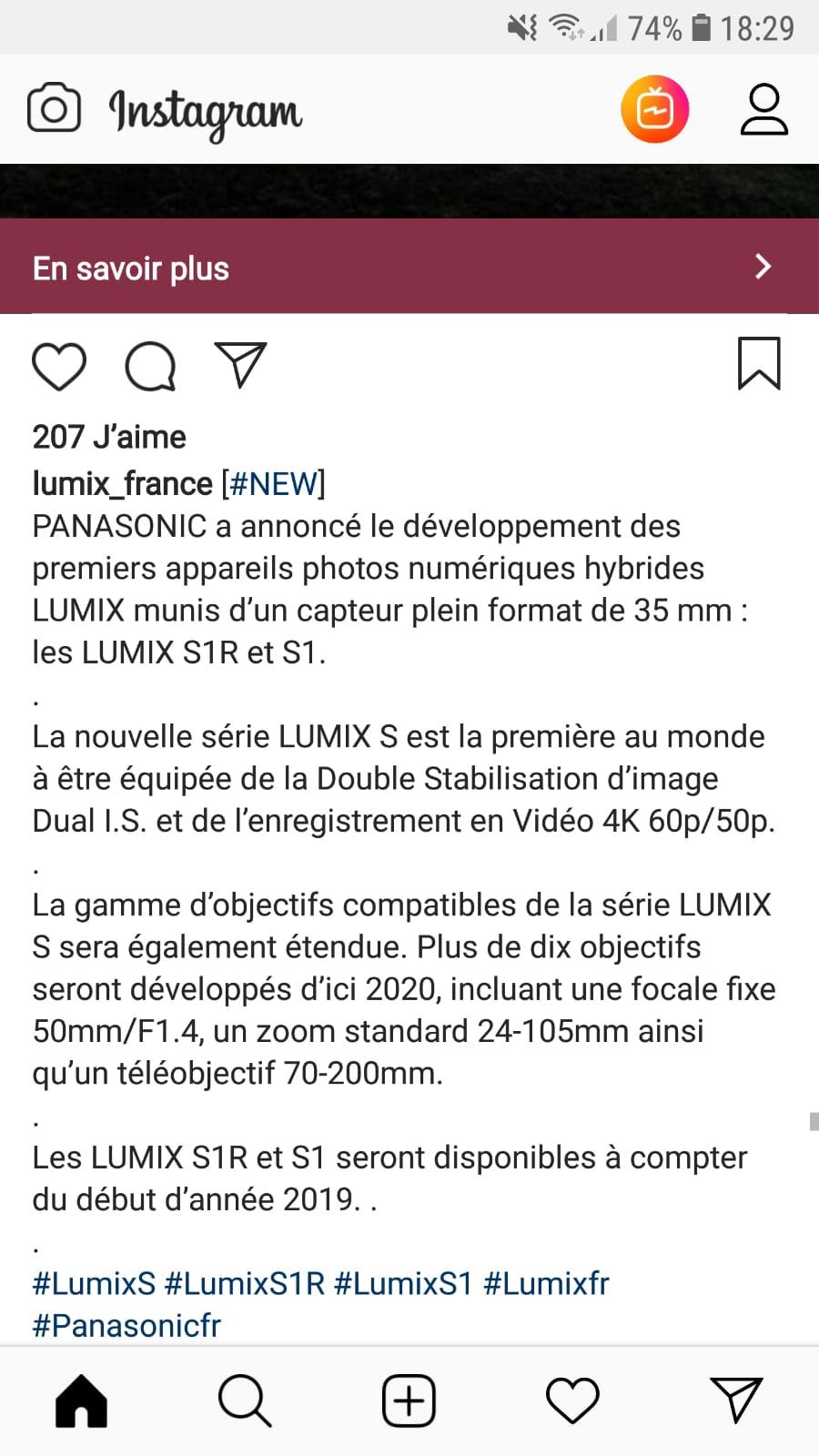The width and height of the screenshot is (819, 1456).
Task: Open the profile icon in the header
Action: 763,109
